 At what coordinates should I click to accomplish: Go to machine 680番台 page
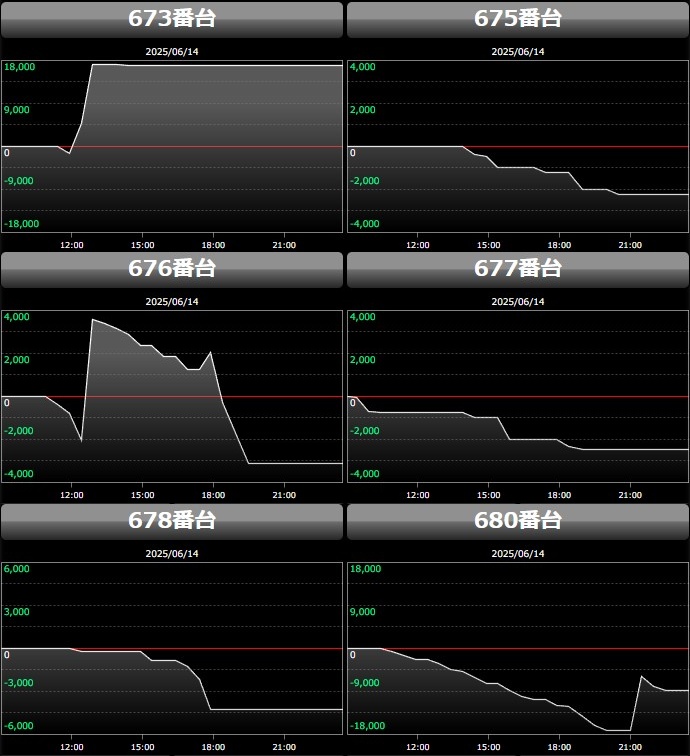(517, 521)
